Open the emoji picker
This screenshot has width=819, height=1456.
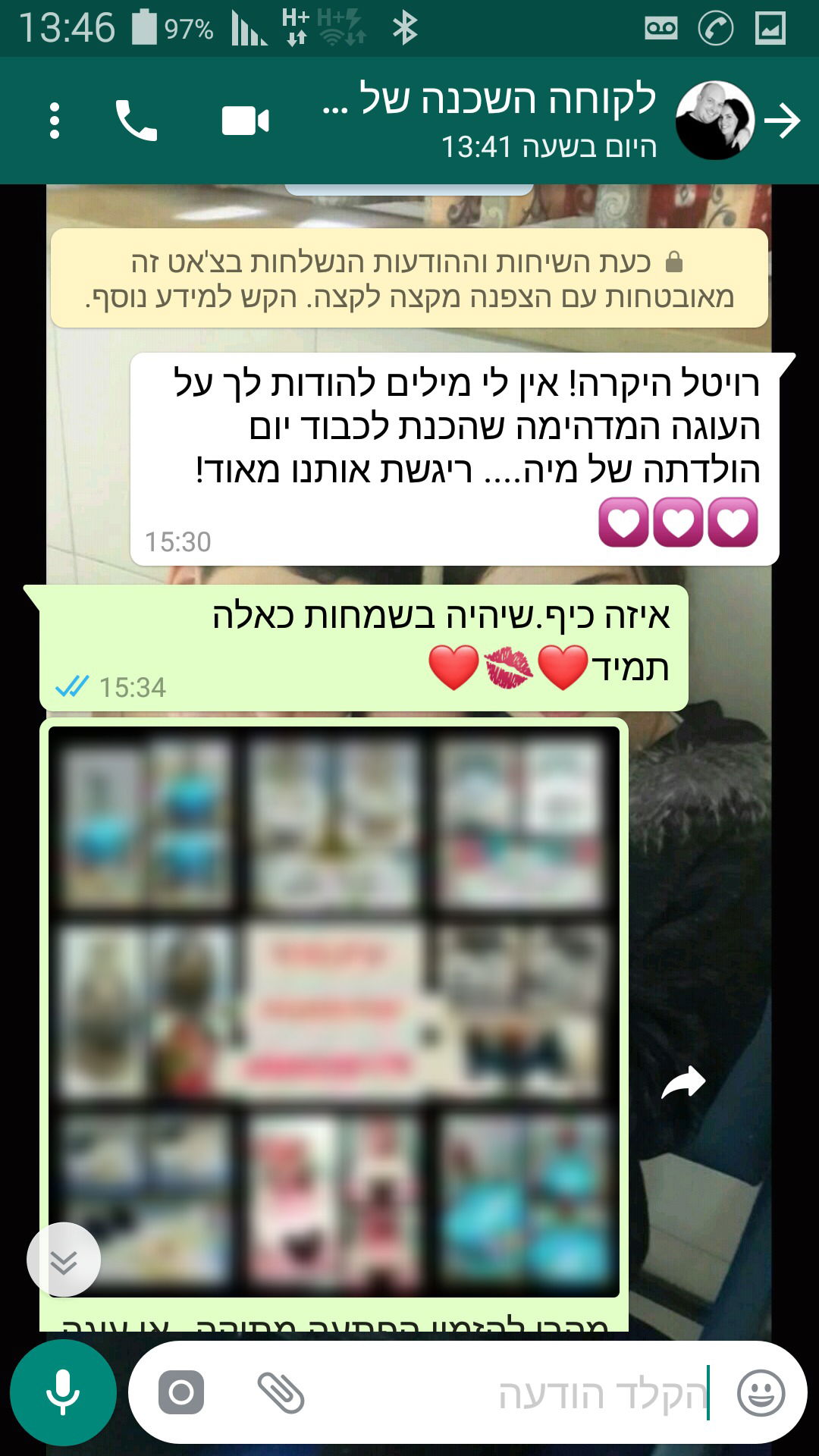pos(761,1393)
